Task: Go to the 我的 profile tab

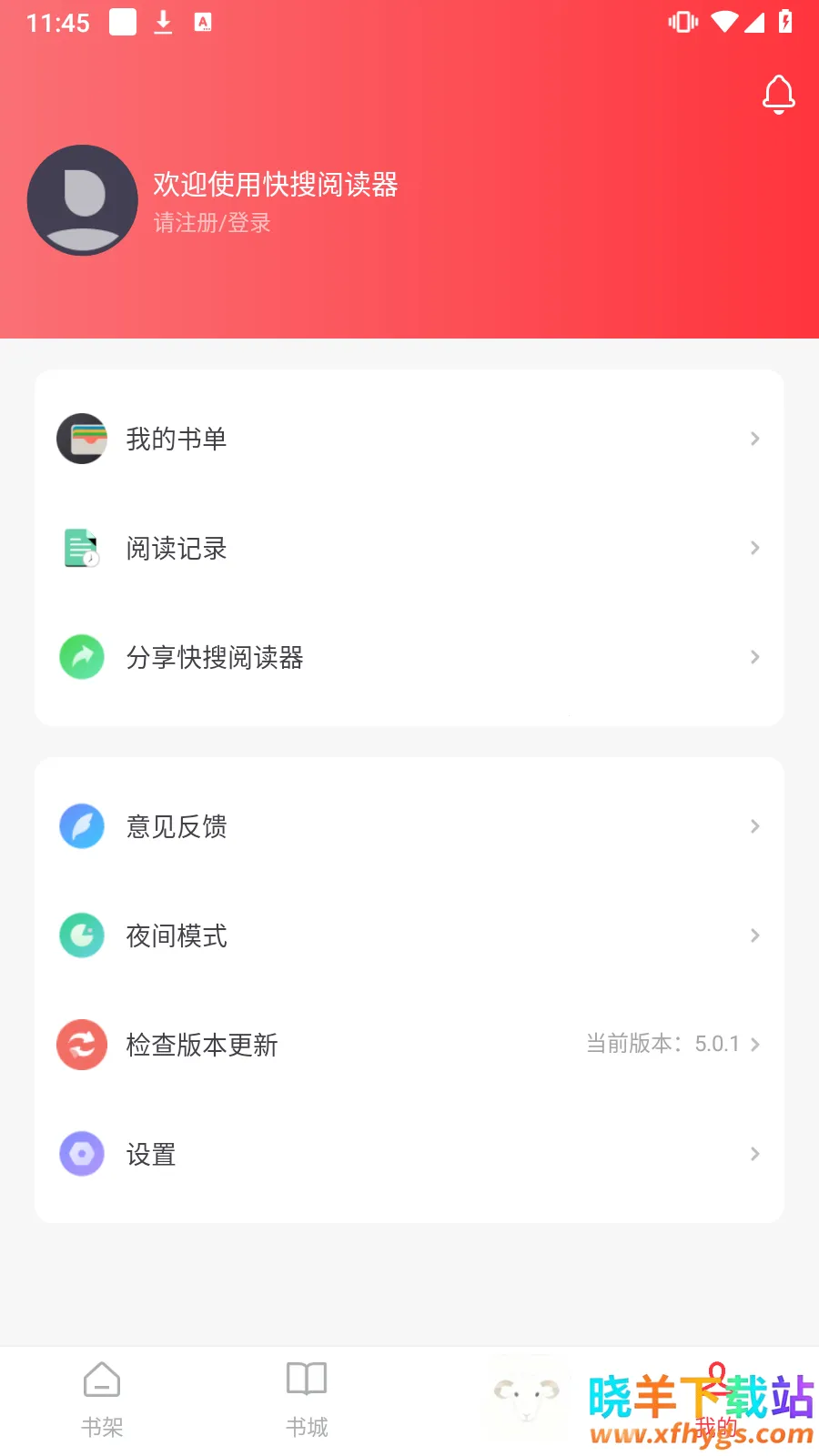Action: tap(716, 1401)
